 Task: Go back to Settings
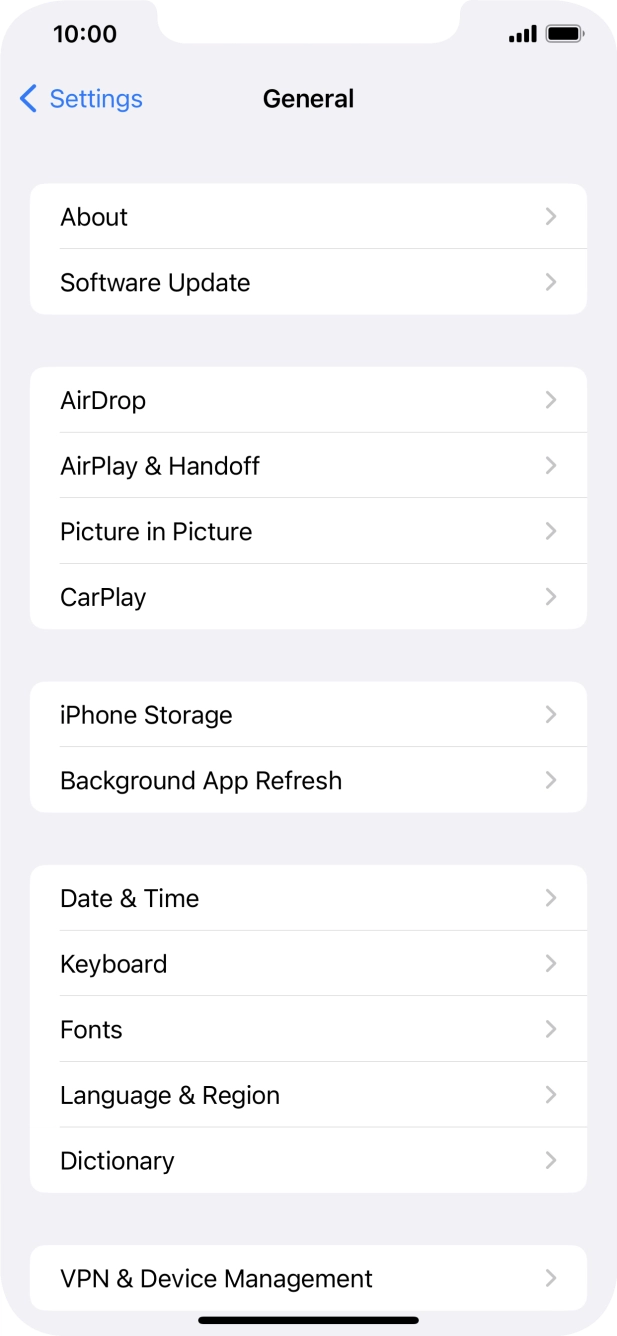pyautogui.click(x=81, y=99)
